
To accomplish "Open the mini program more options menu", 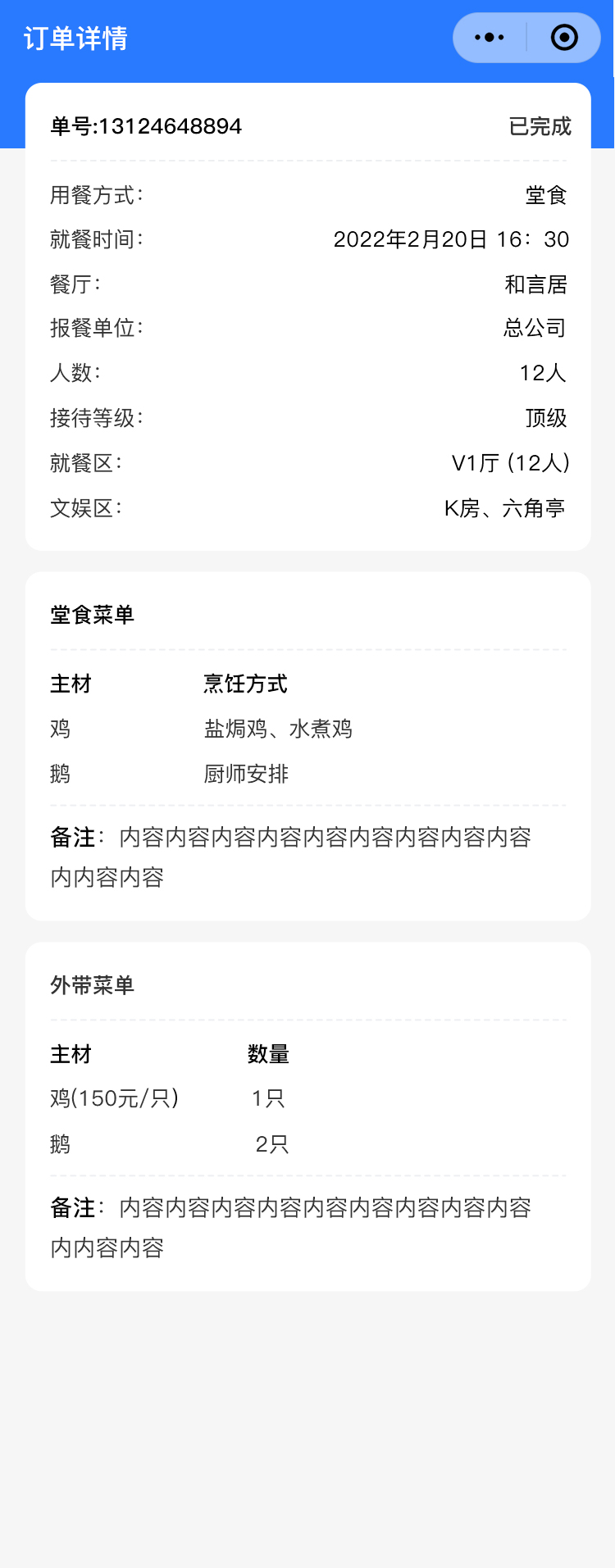I will 490,38.
